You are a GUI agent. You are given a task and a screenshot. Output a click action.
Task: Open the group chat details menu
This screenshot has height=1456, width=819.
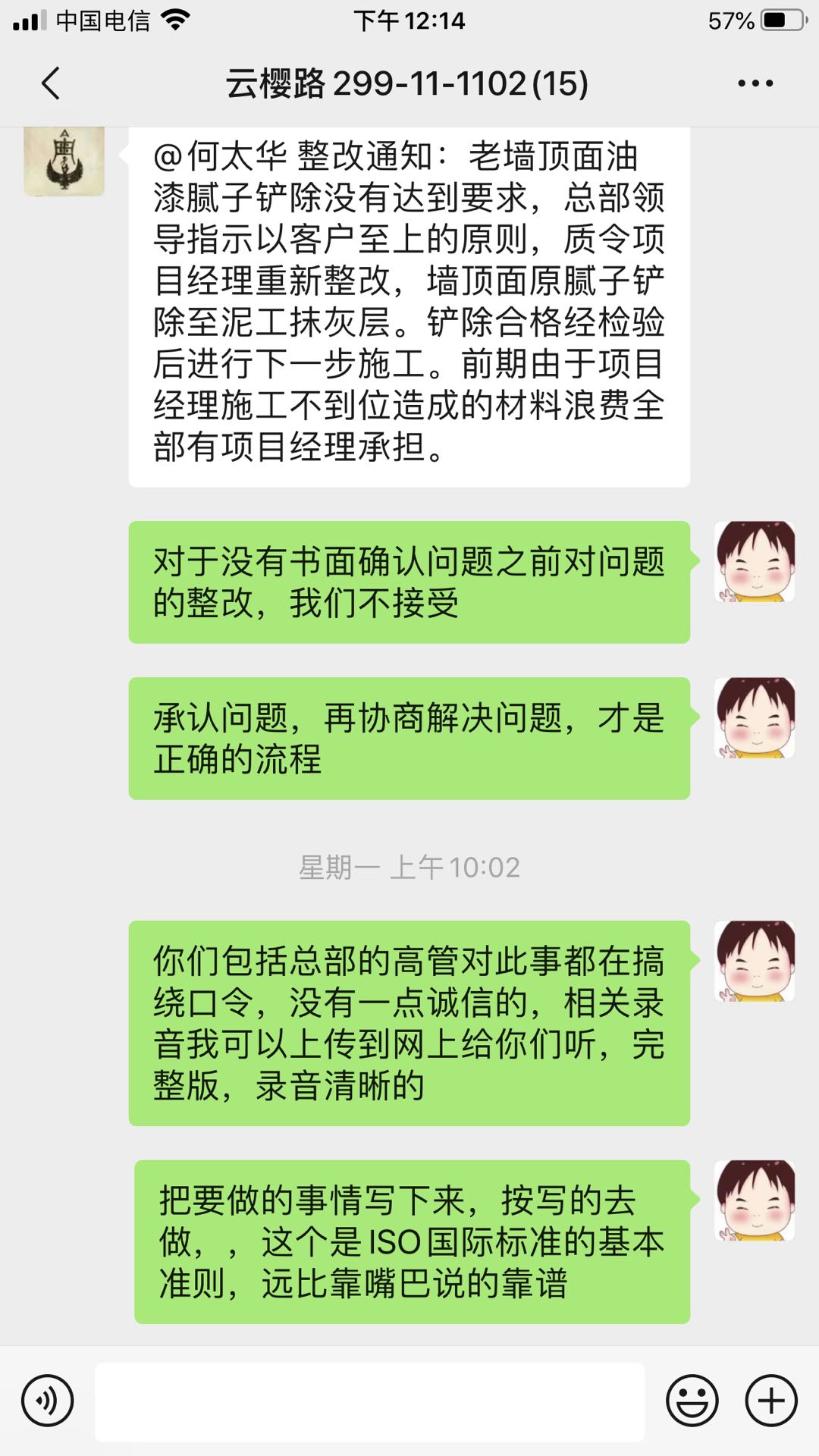[x=755, y=83]
